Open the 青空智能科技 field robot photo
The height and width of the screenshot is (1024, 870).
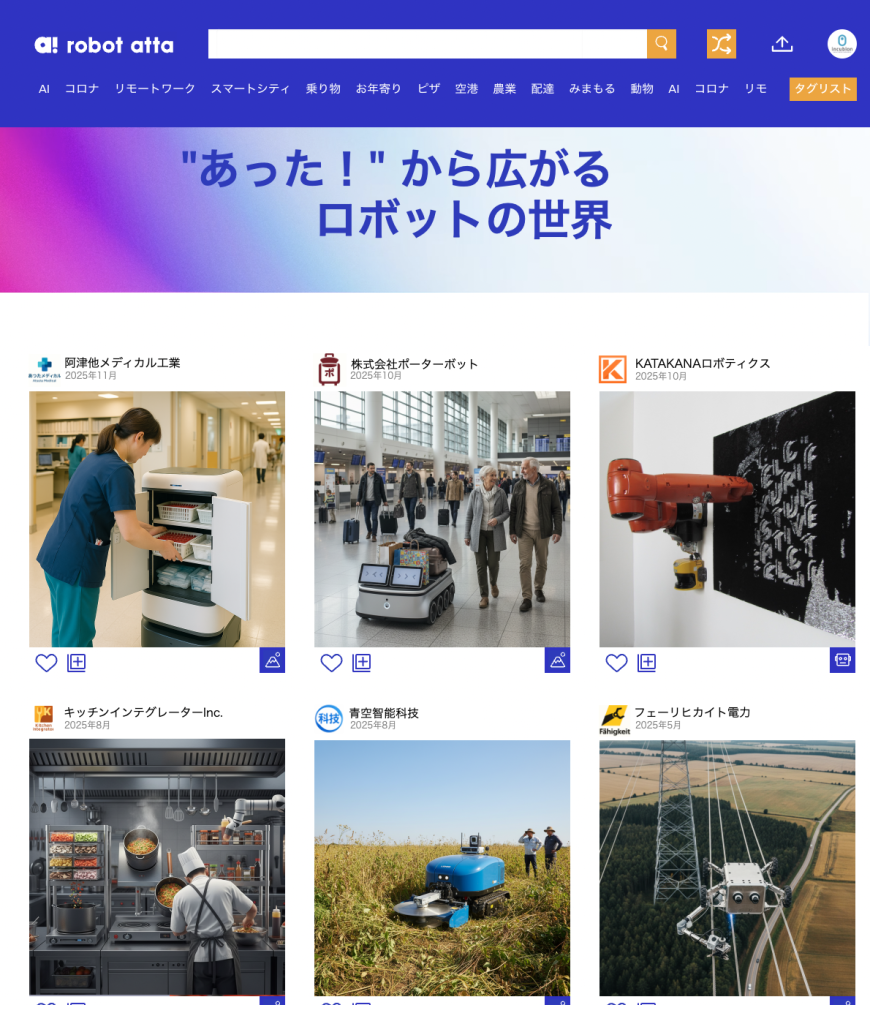(442, 867)
